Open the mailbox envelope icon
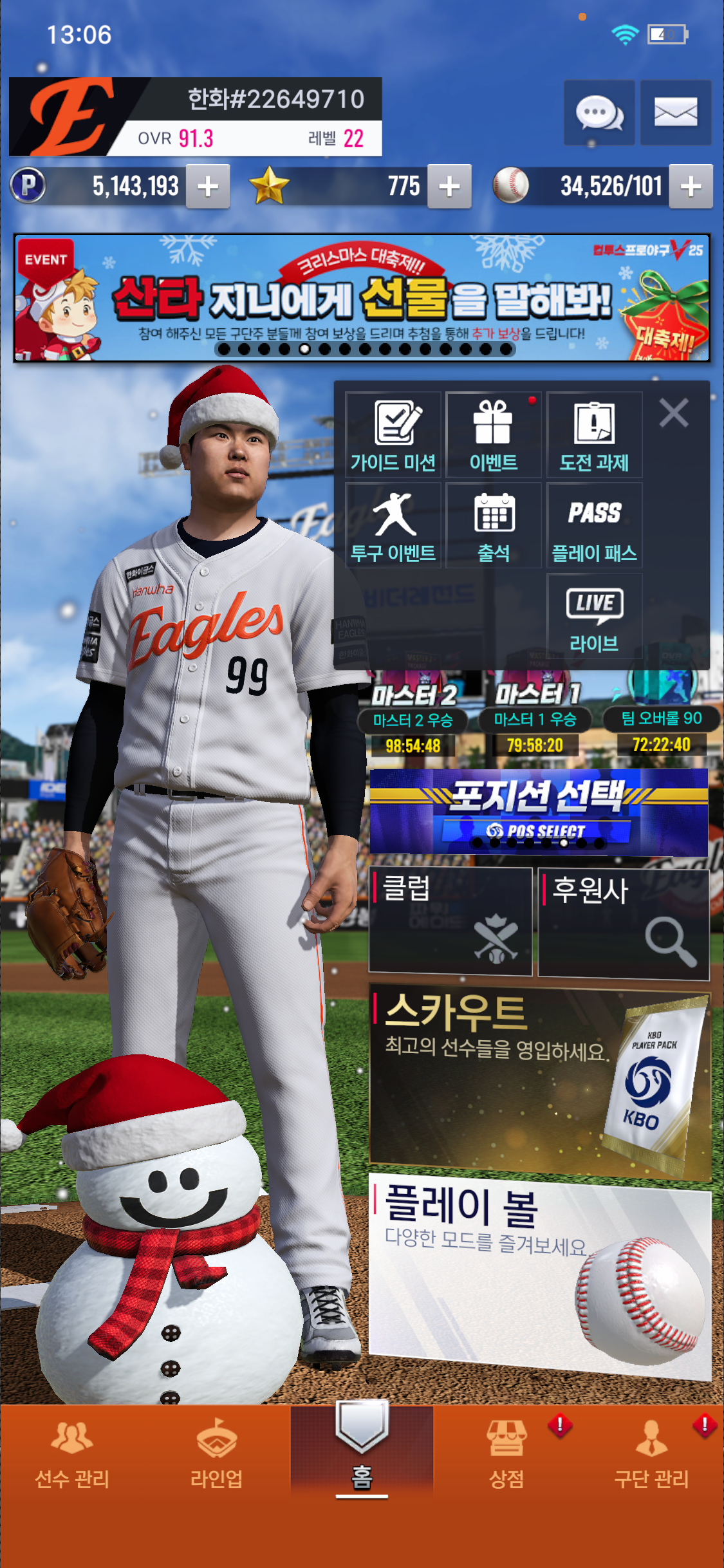 coord(675,113)
